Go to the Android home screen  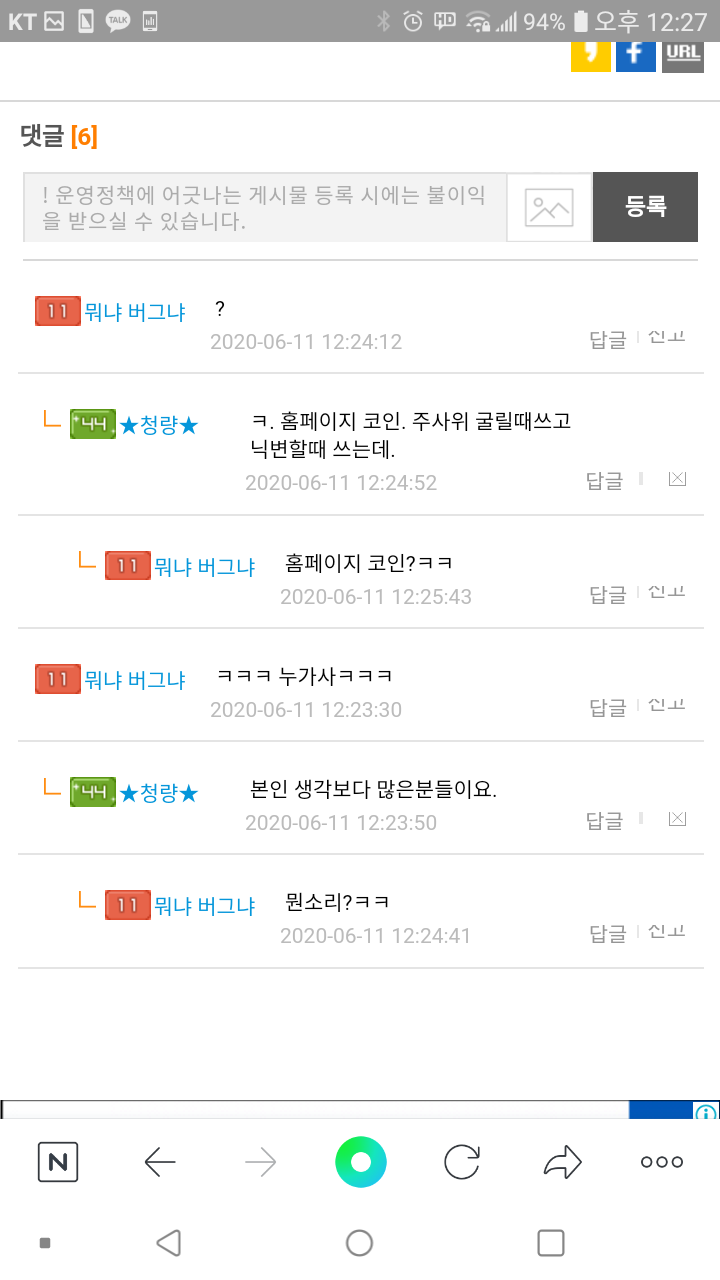[359, 1243]
